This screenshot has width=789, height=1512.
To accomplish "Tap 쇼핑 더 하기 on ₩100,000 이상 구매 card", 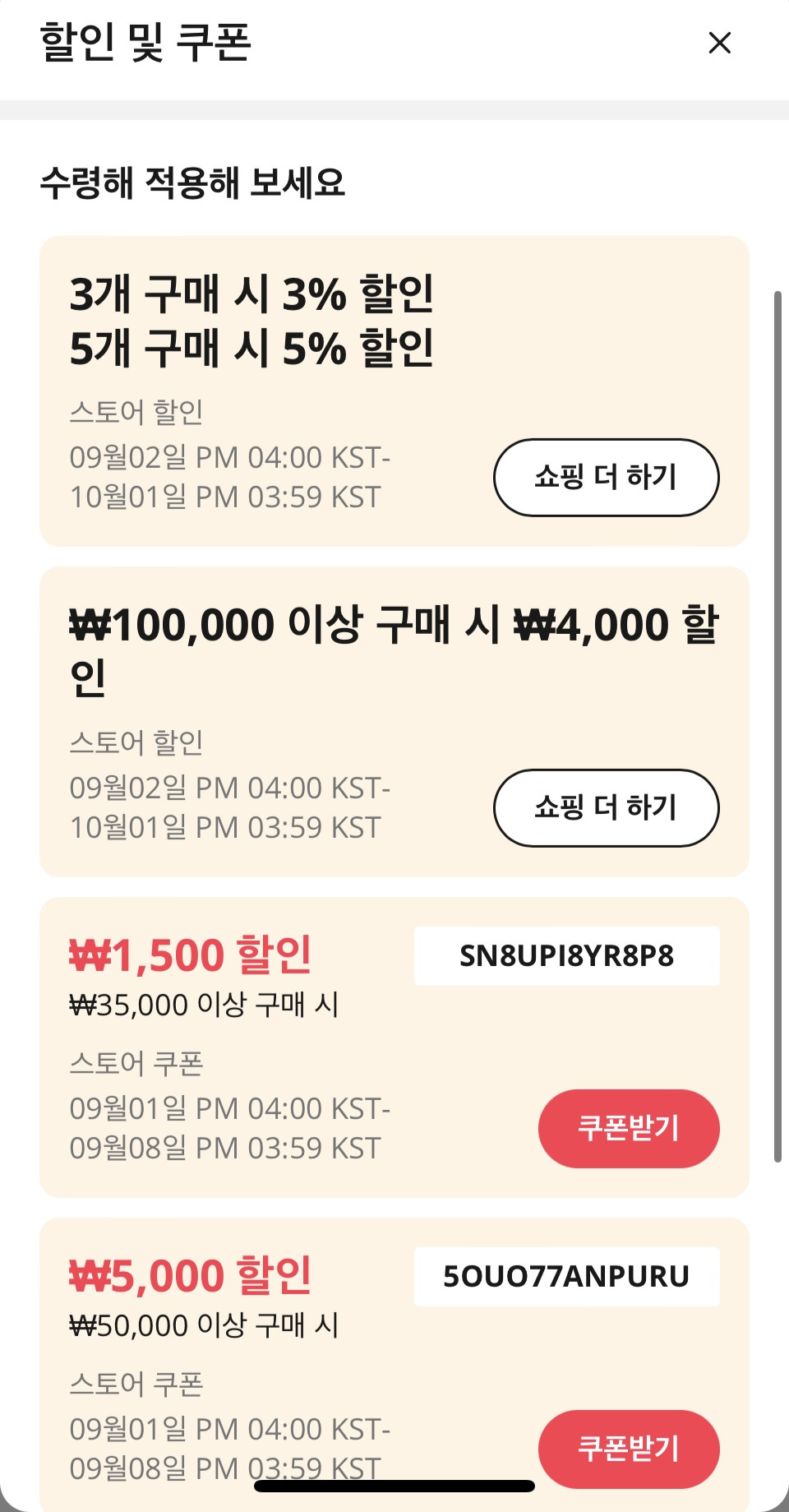I will [606, 807].
